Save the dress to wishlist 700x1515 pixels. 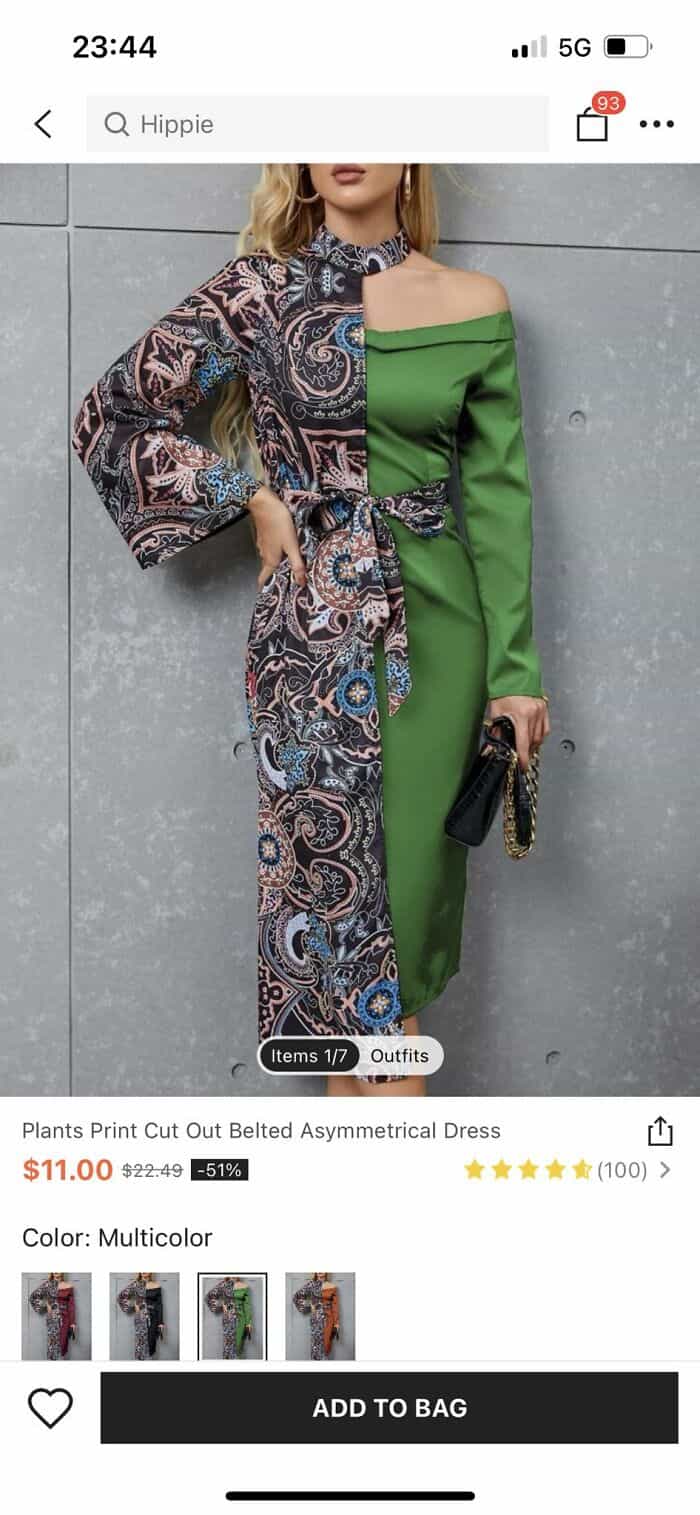(50, 1408)
